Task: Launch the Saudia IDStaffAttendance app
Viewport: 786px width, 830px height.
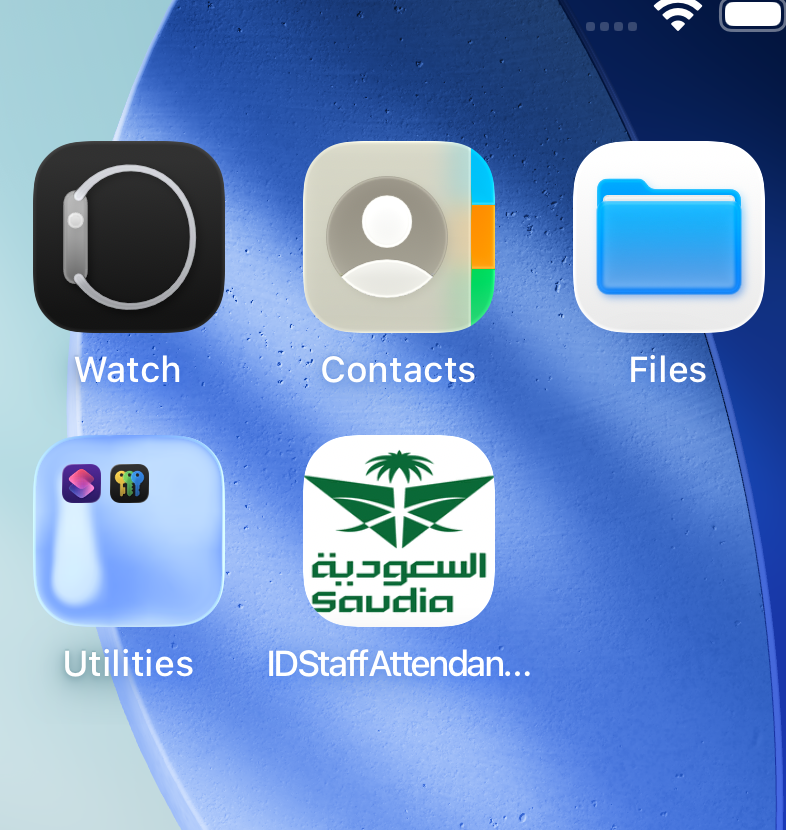Action: [x=398, y=531]
